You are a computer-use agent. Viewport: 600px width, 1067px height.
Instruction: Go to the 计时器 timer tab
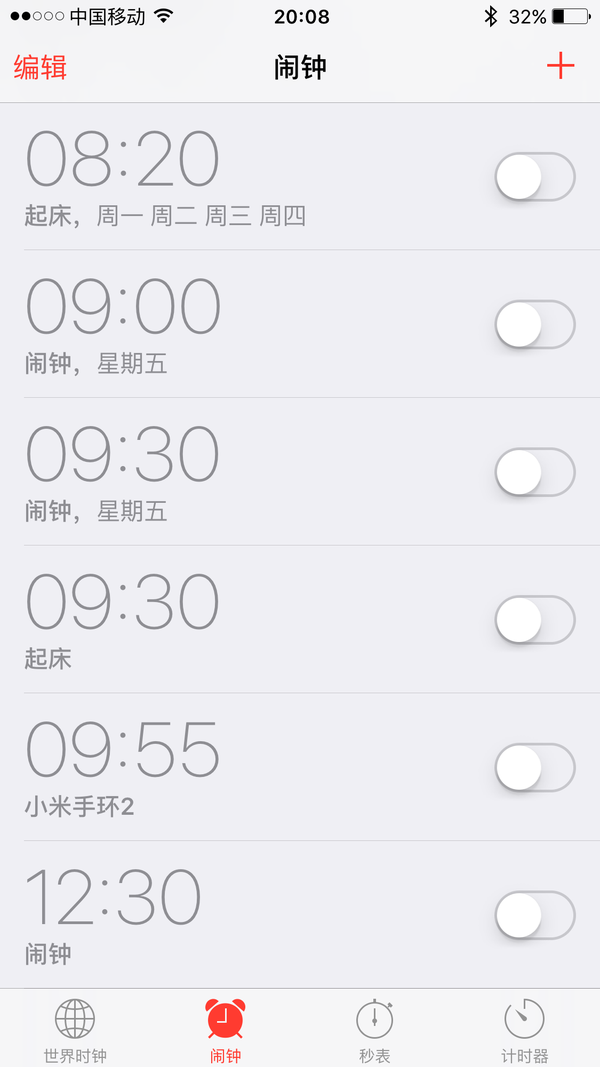pos(525,1029)
